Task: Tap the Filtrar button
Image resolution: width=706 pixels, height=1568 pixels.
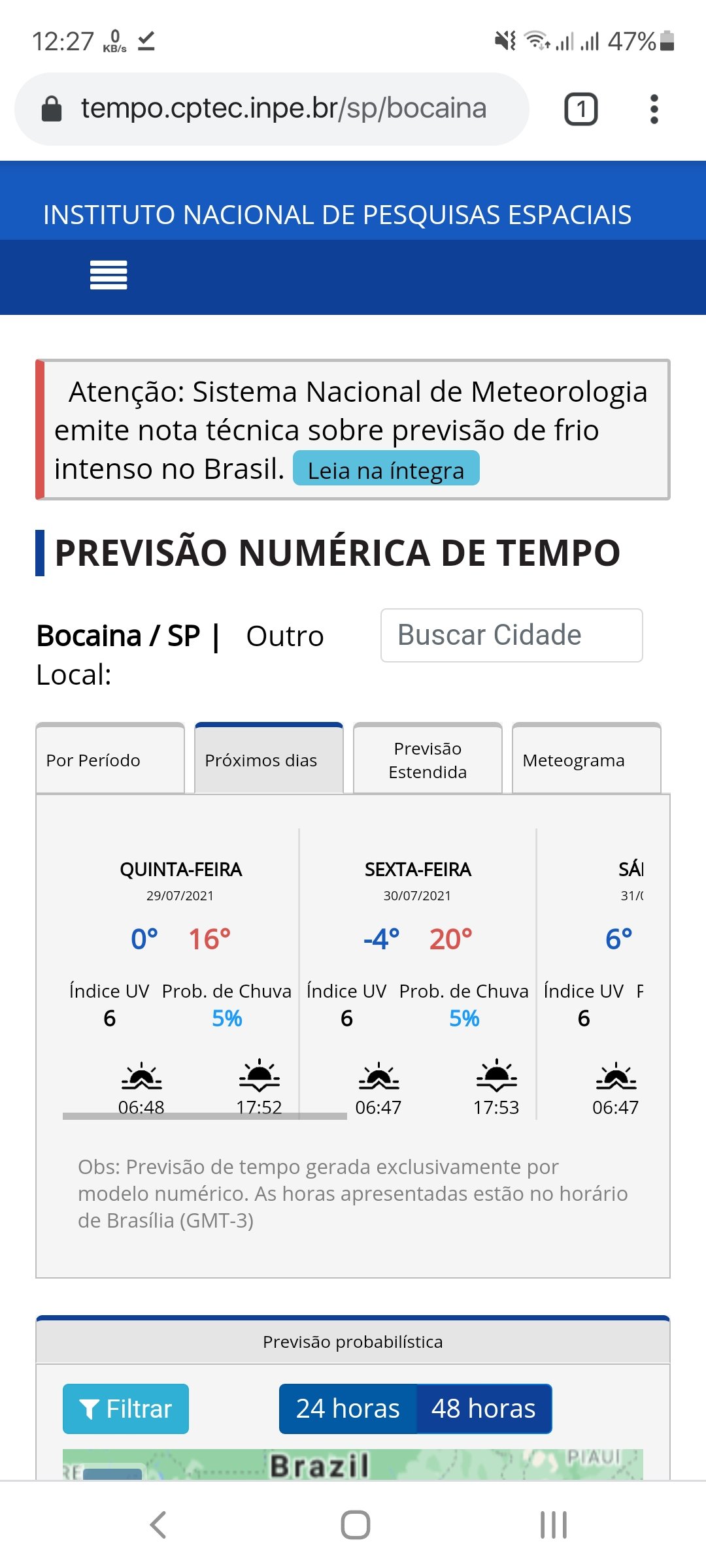Action: (x=126, y=1409)
